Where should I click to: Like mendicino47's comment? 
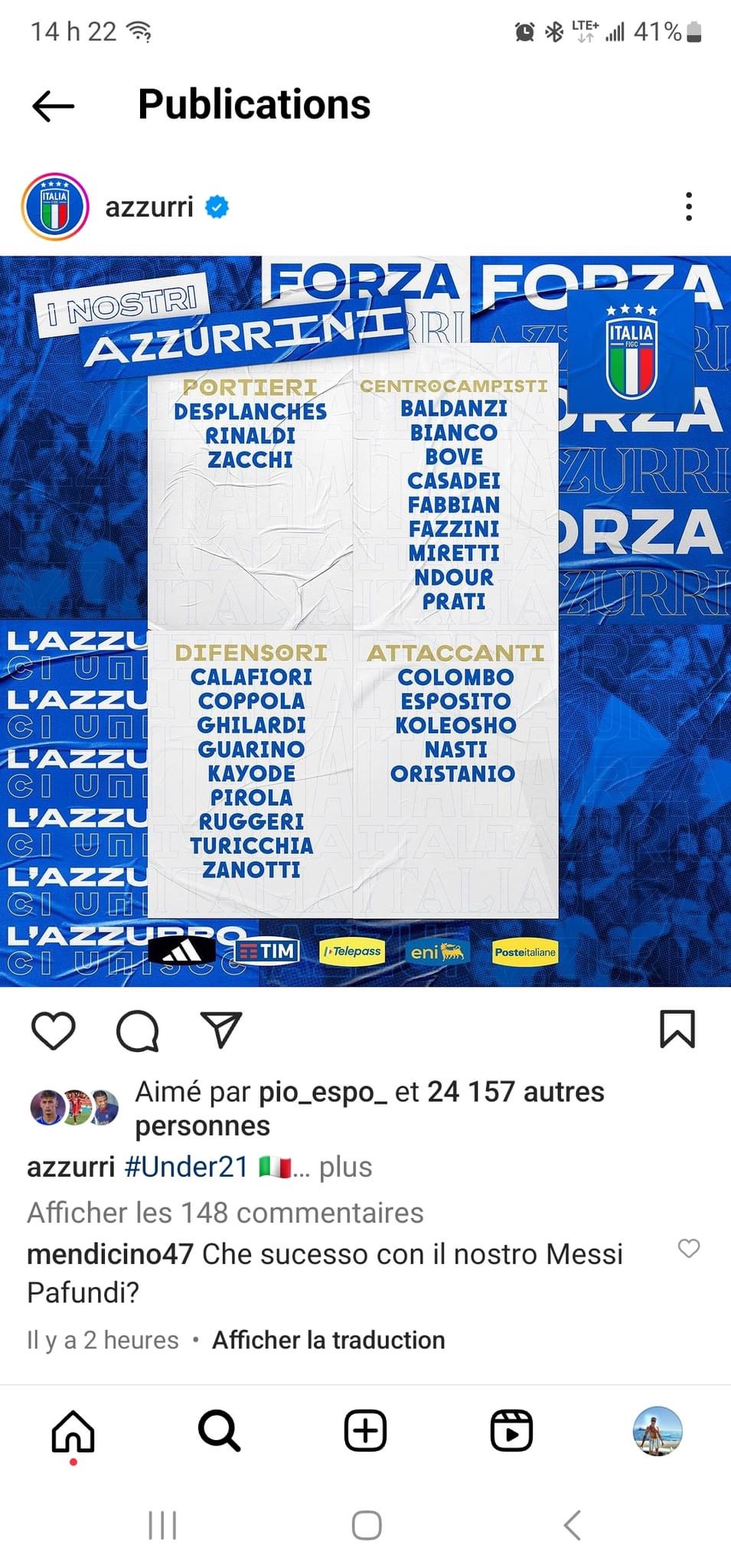point(689,1249)
